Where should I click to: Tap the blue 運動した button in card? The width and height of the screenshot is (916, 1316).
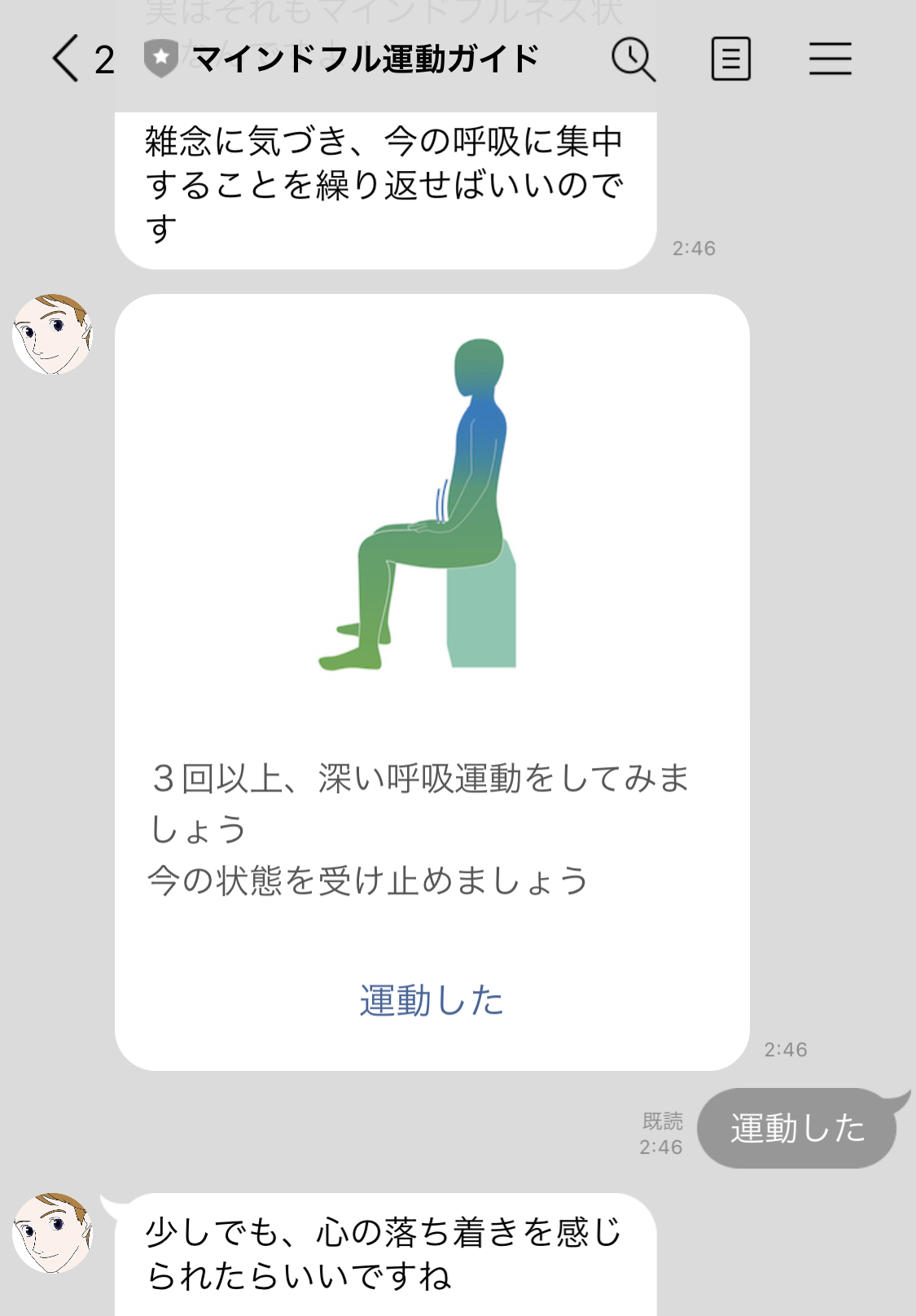coord(432,1000)
